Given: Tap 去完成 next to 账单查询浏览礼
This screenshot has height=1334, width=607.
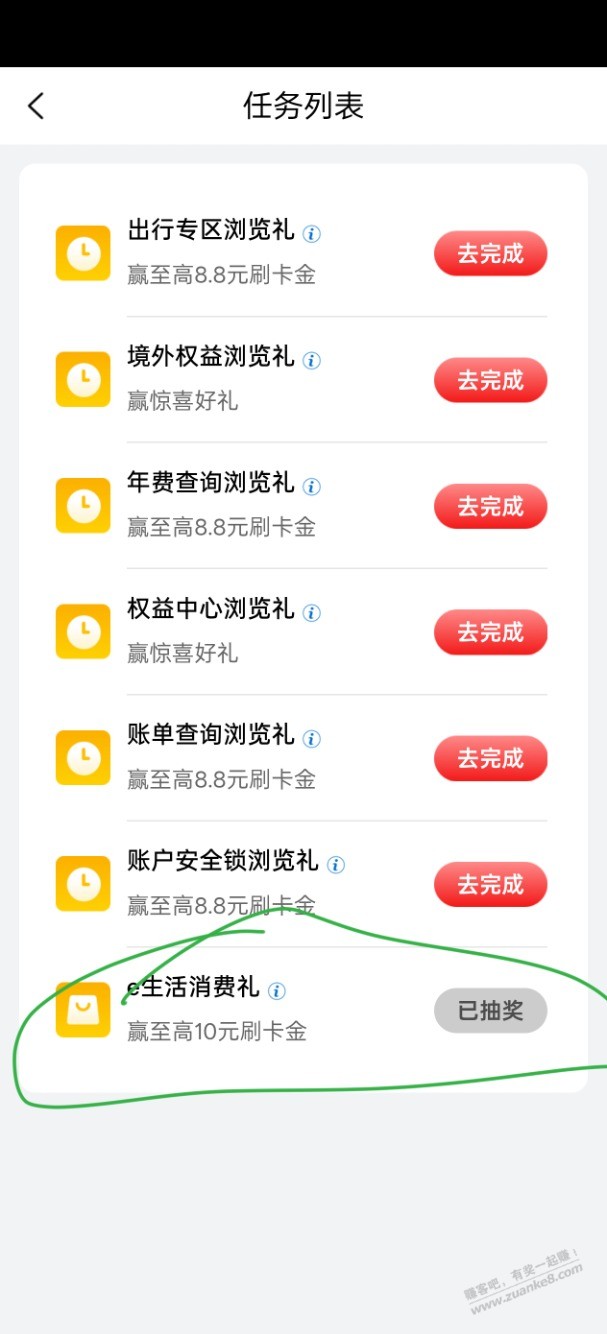Looking at the screenshot, I should [x=490, y=758].
